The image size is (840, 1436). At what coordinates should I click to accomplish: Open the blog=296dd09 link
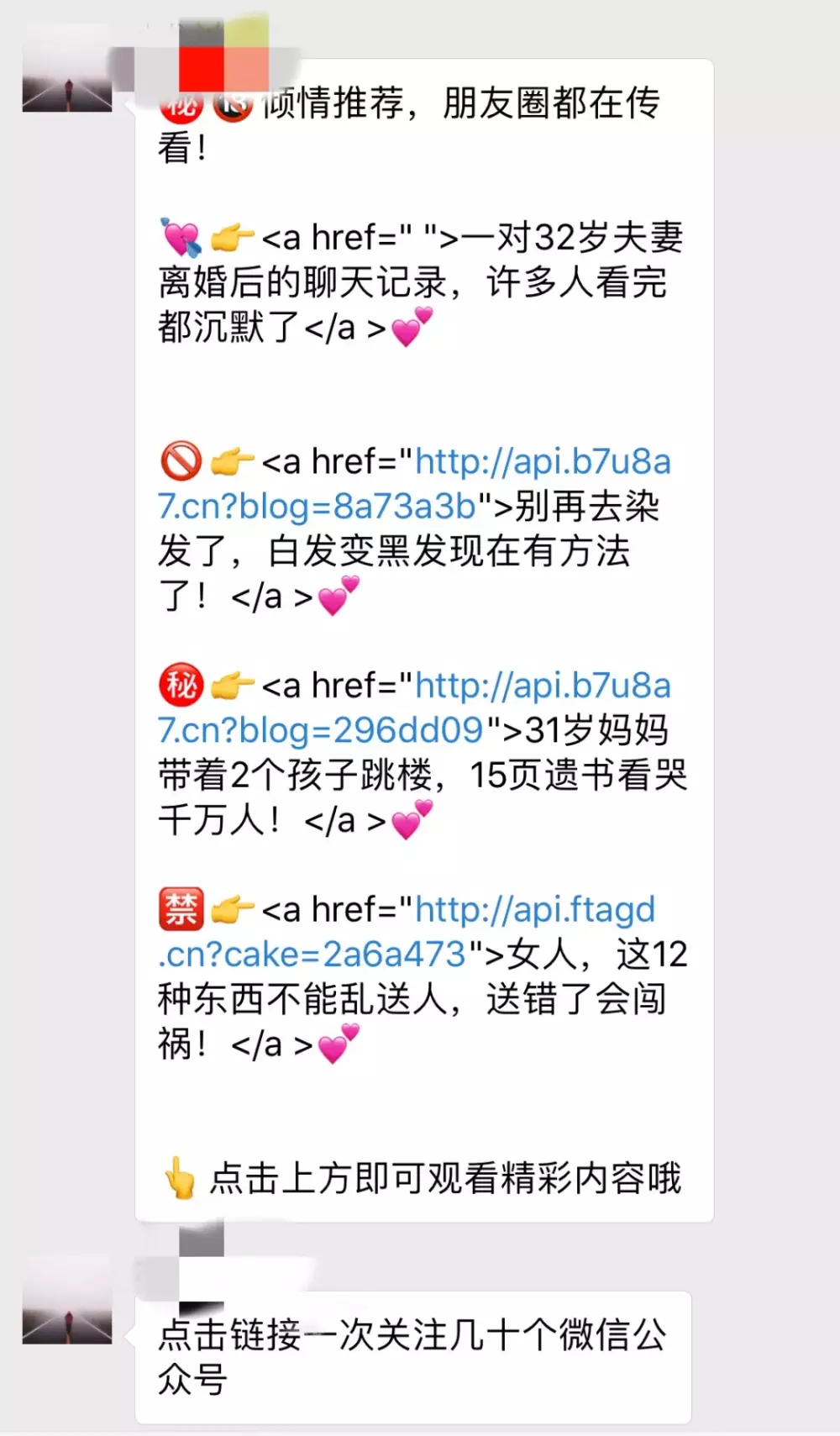point(542,687)
